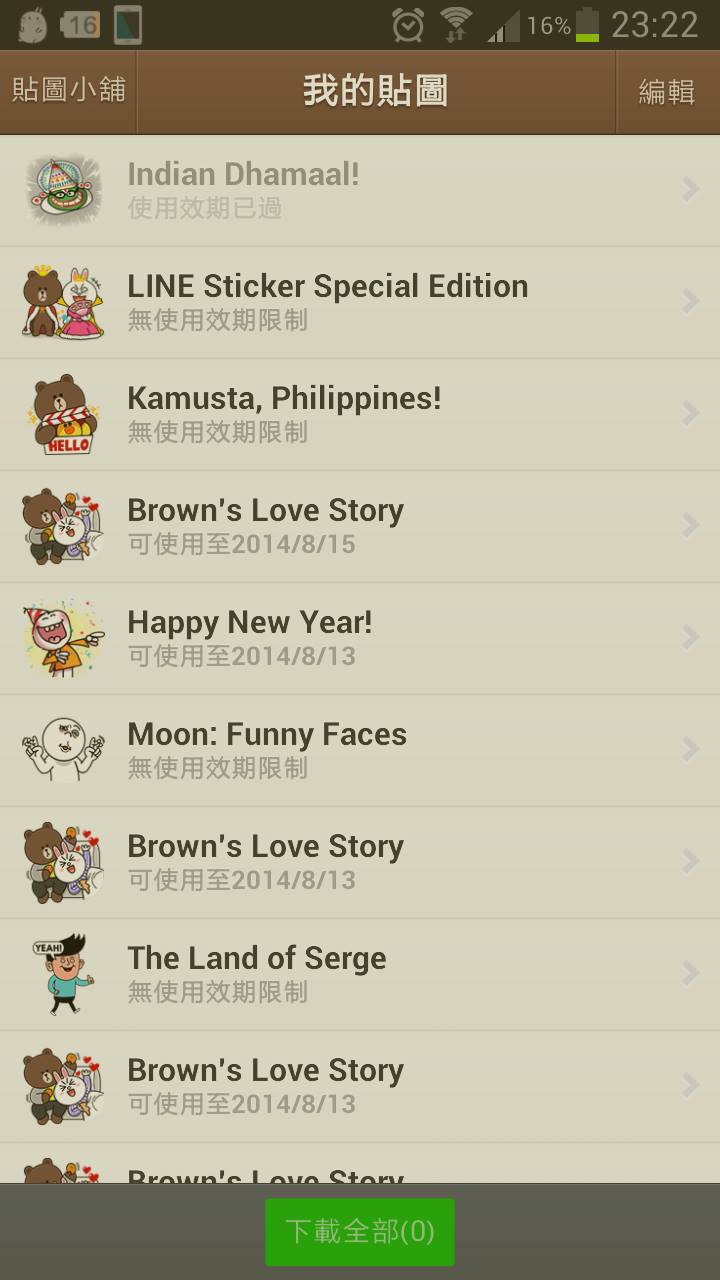Select Kamusta, Philippines! stickers
Viewport: 720px width, 1280px height.
pyautogui.click(x=360, y=414)
